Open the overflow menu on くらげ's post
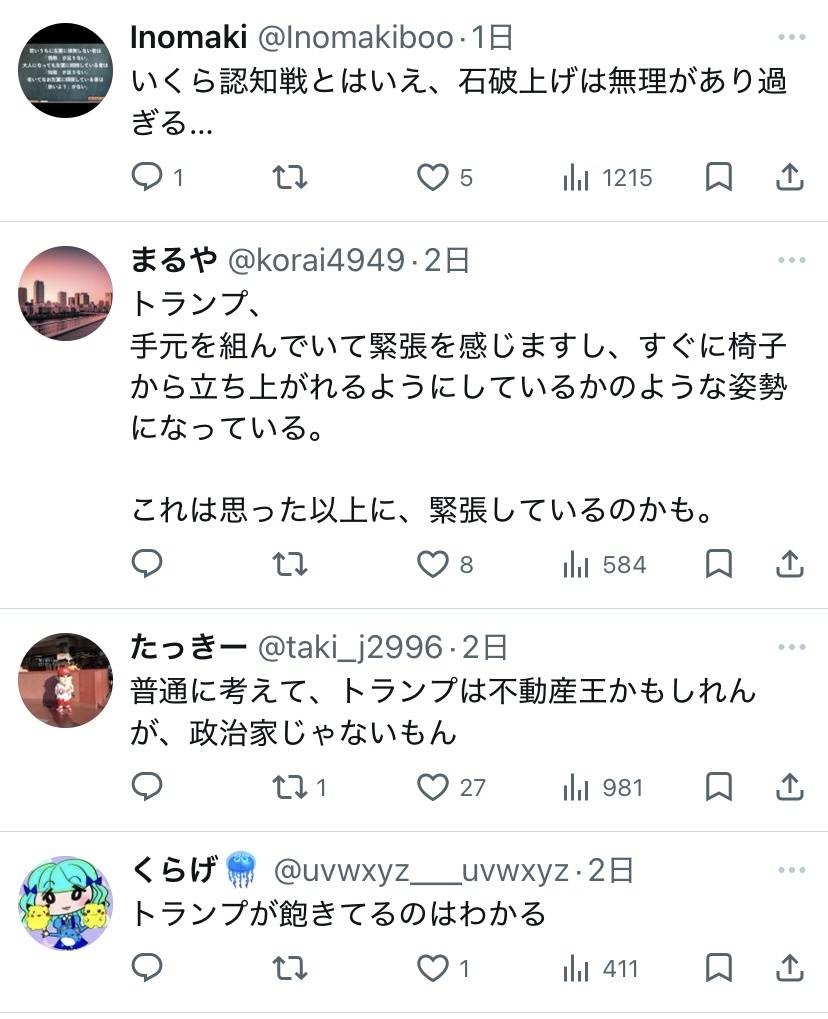The image size is (828, 1019). click(x=791, y=870)
